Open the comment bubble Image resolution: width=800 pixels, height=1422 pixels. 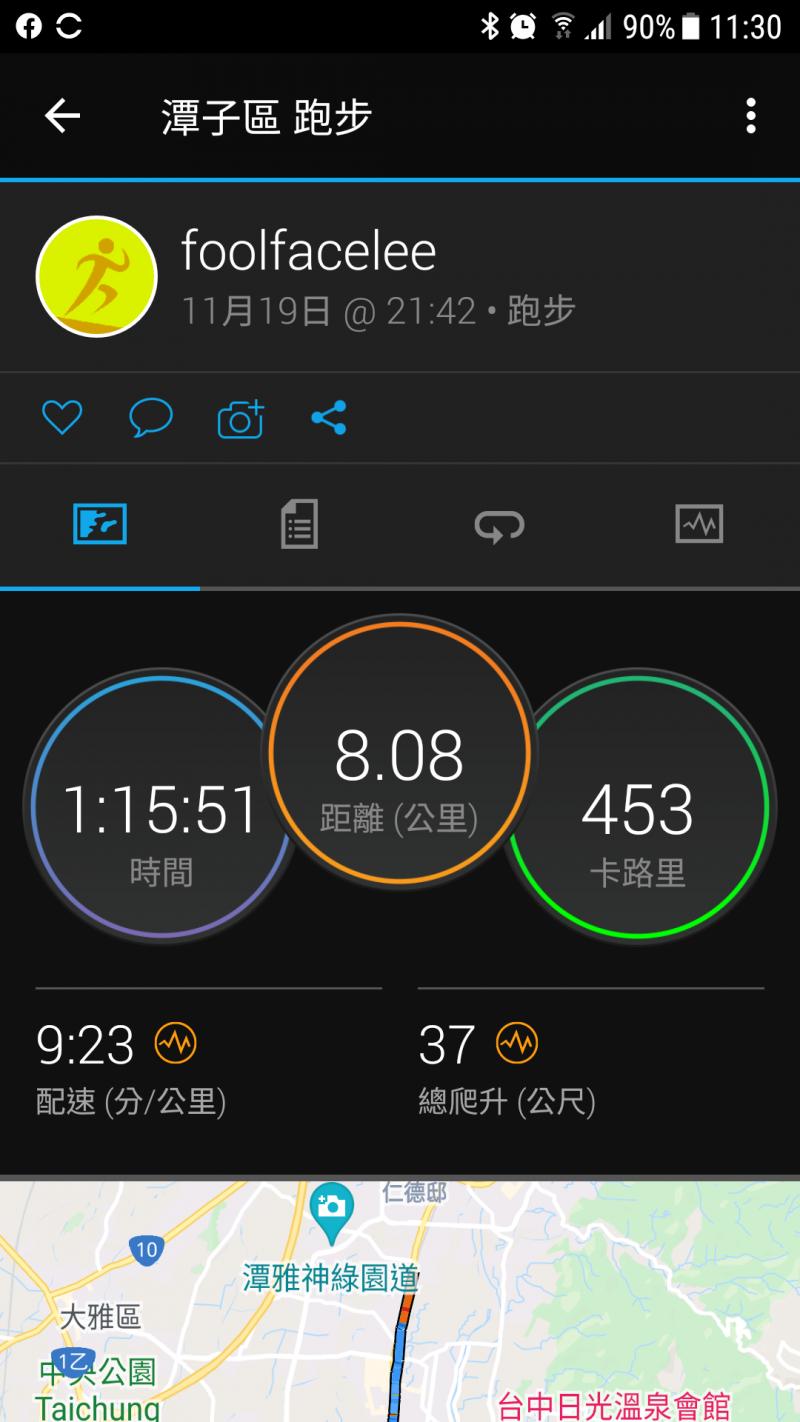151,417
